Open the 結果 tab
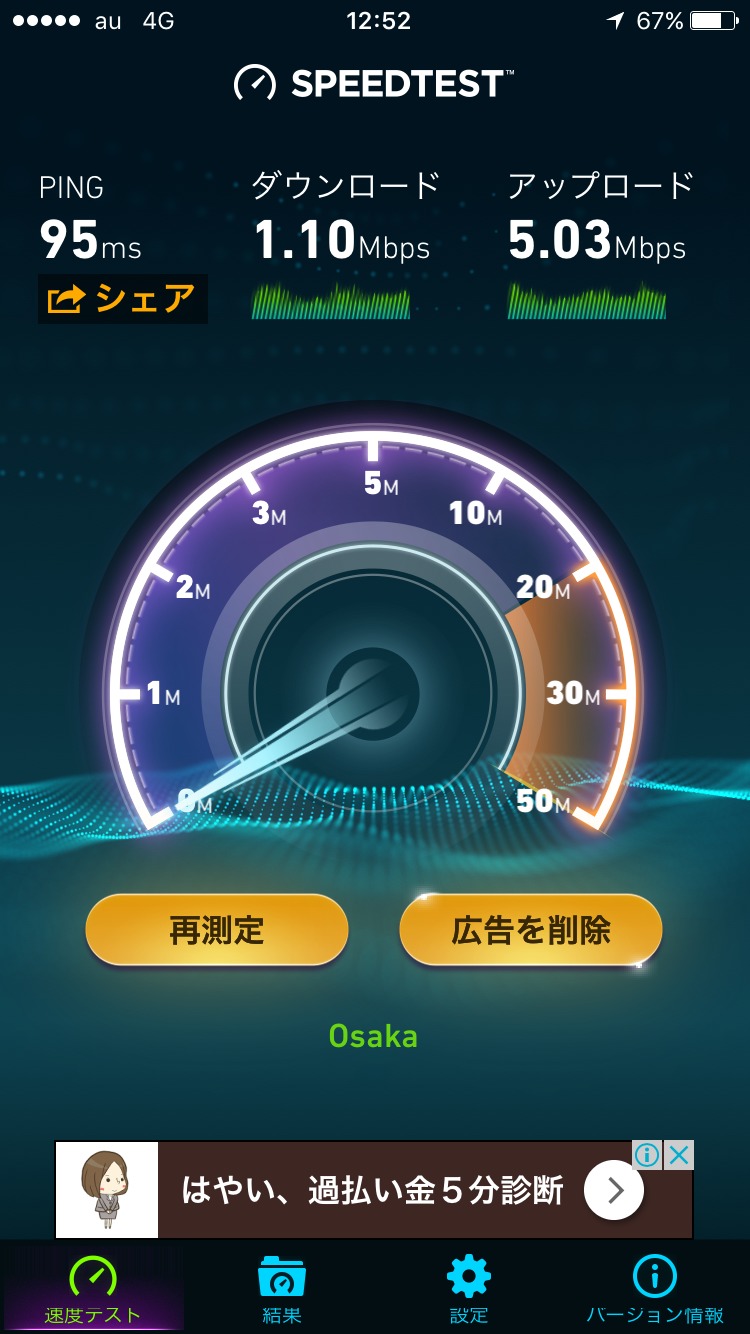Image resolution: width=750 pixels, height=1334 pixels. [281, 1288]
